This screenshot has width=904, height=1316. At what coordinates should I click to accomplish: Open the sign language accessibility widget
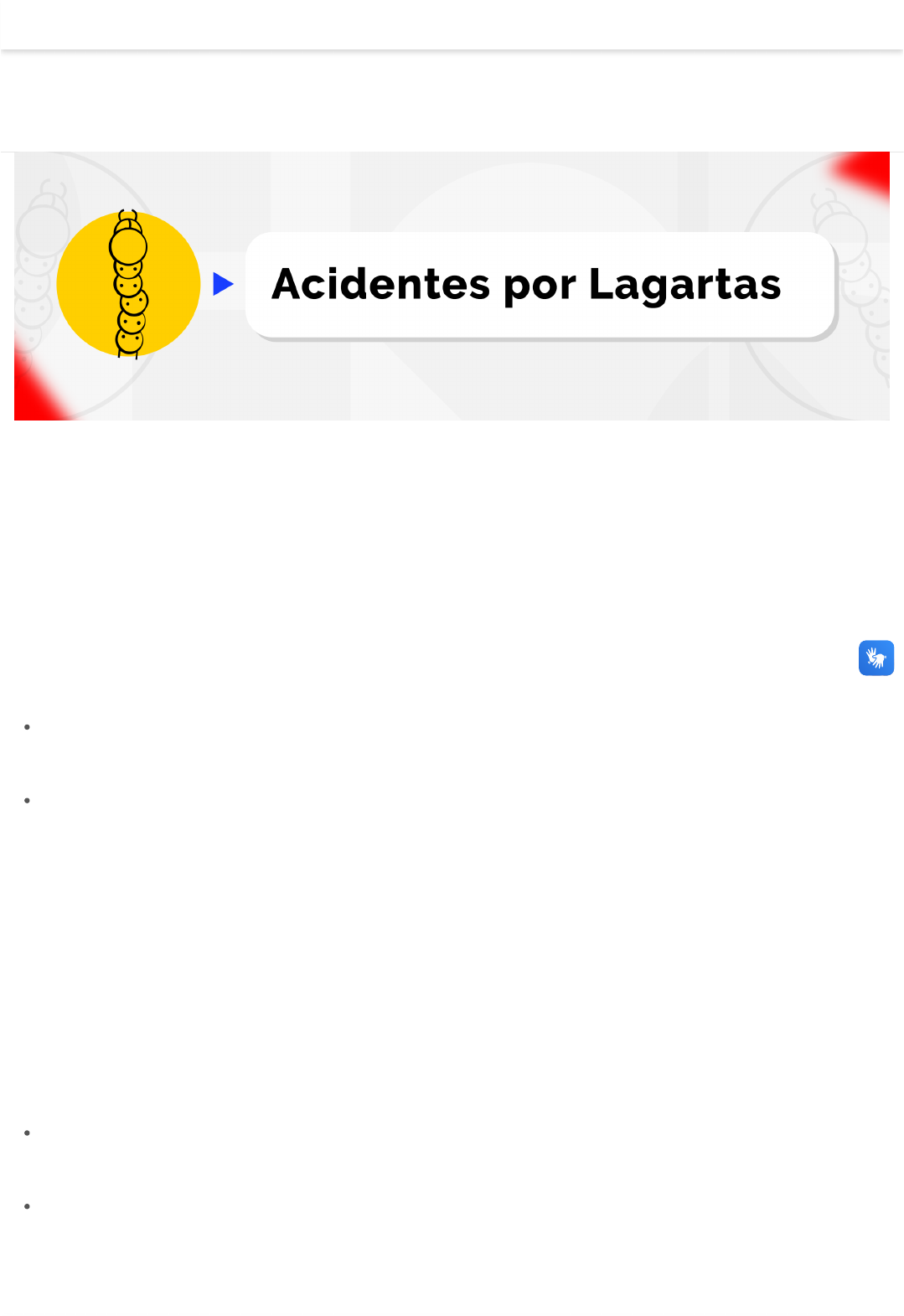[x=876, y=658]
